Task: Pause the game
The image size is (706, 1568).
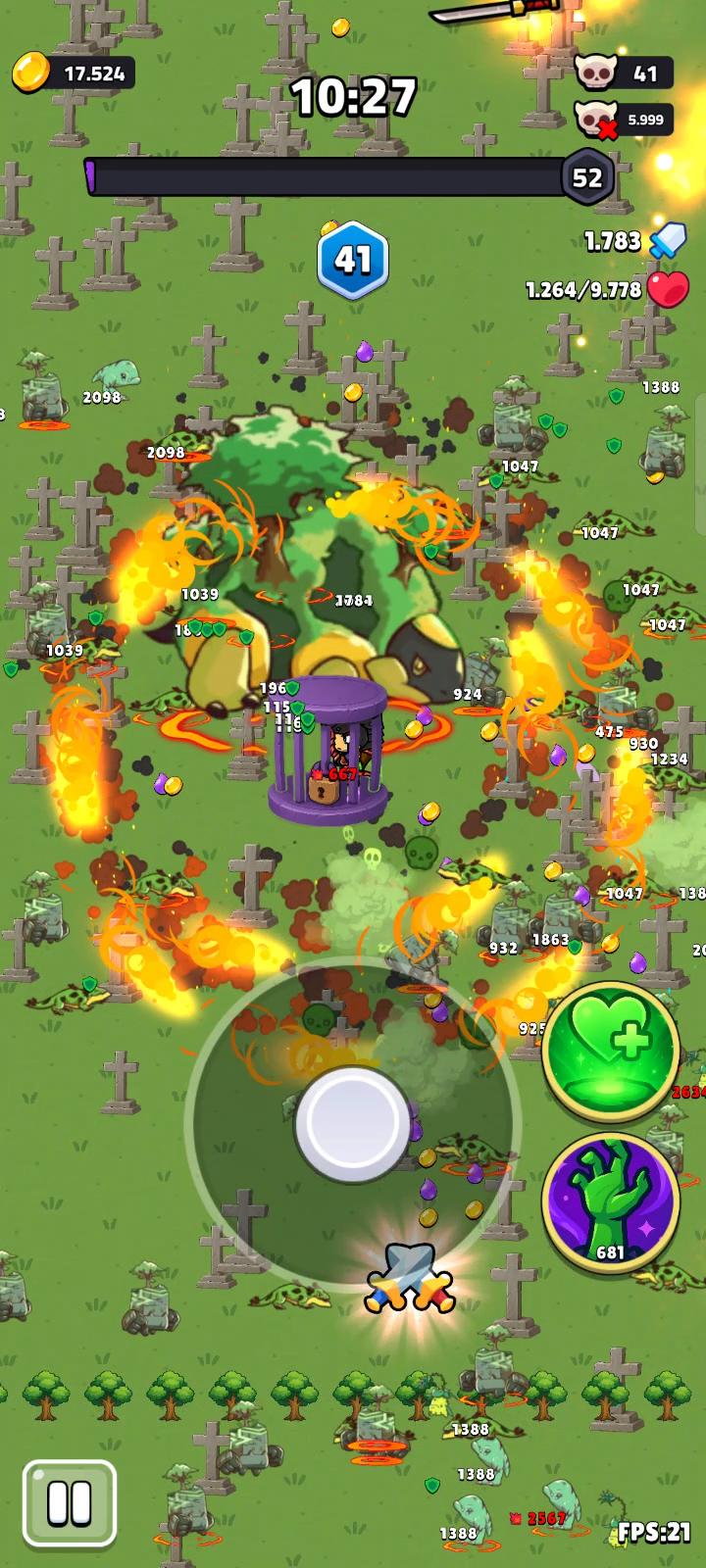Action: (x=69, y=1502)
